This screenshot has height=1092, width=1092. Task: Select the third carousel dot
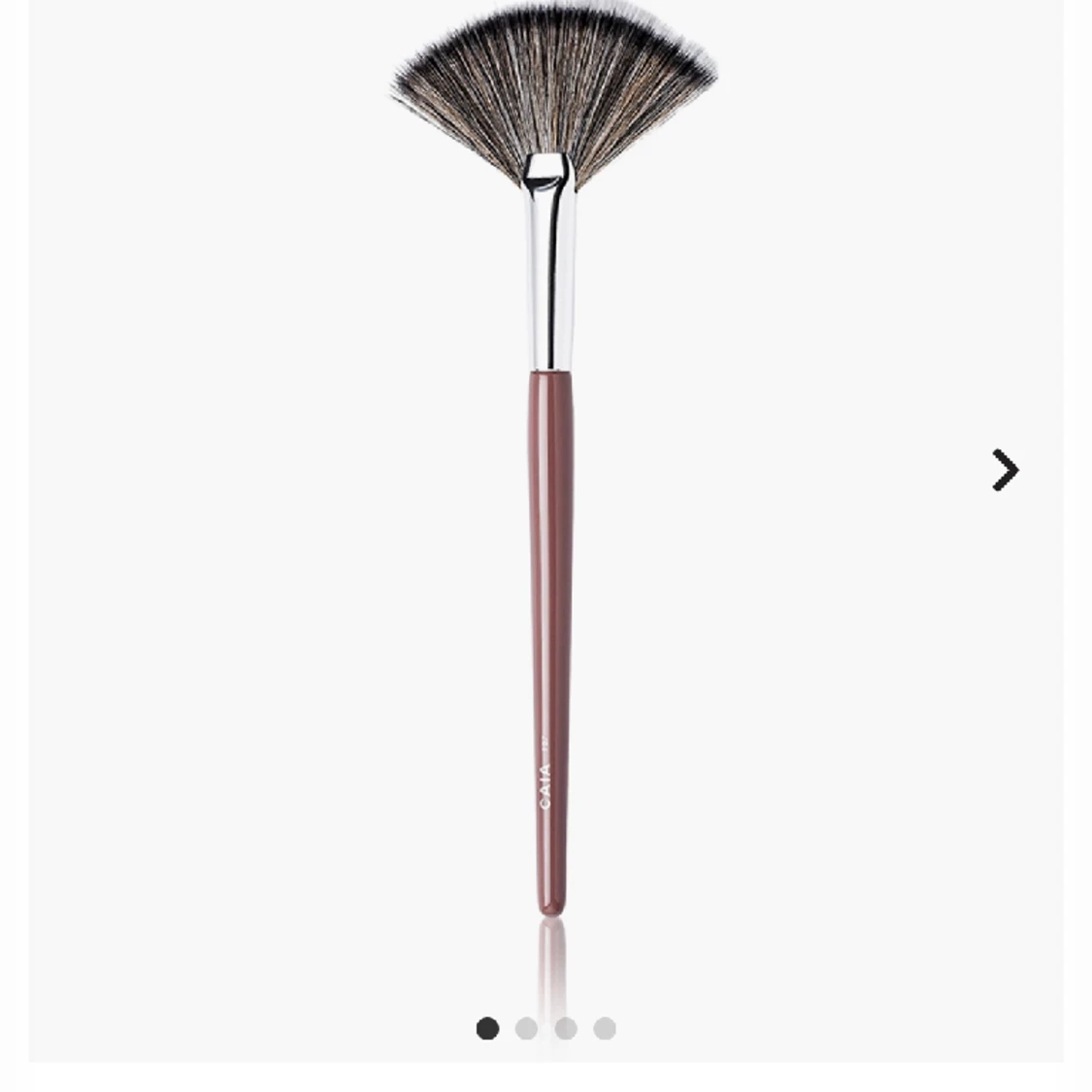[x=566, y=1028]
